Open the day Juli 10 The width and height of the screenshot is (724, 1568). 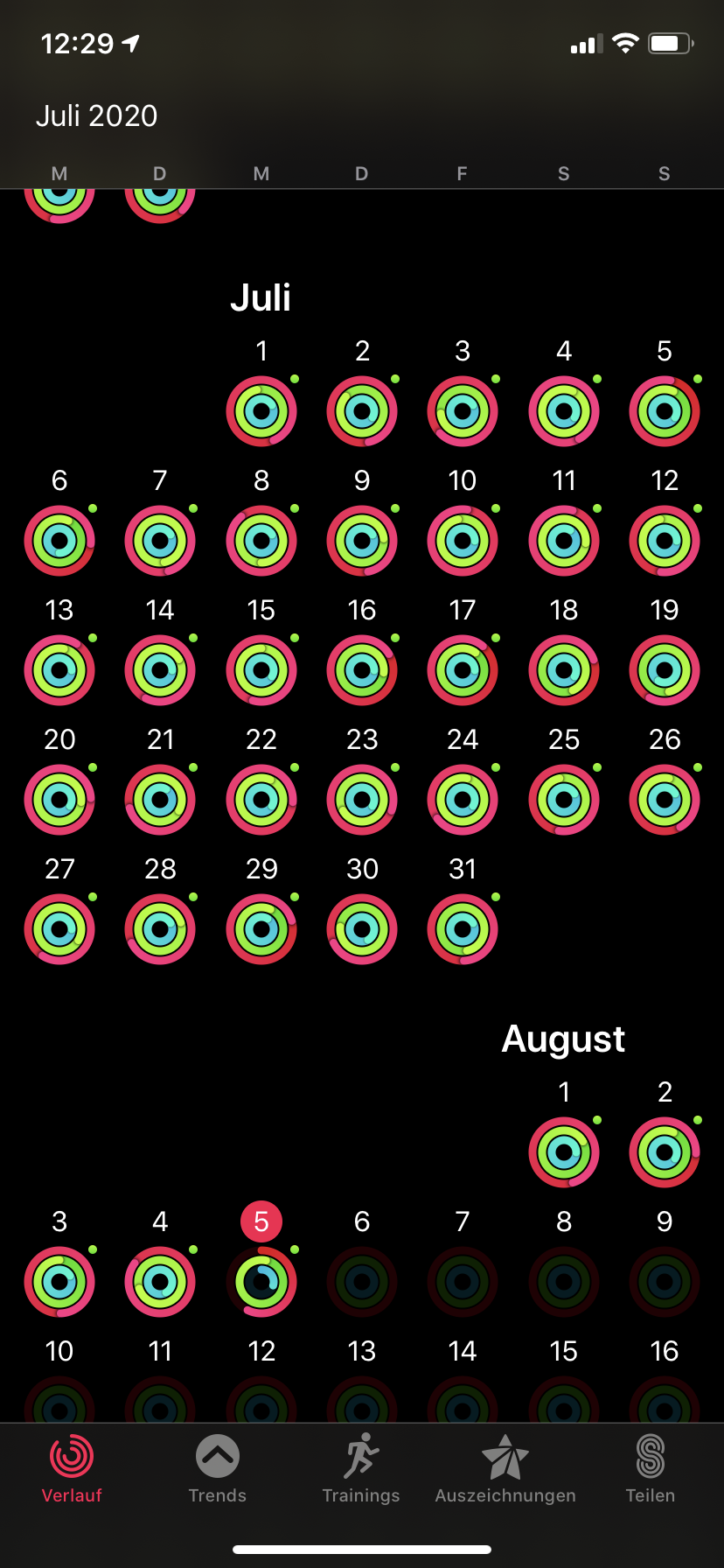pos(463,540)
